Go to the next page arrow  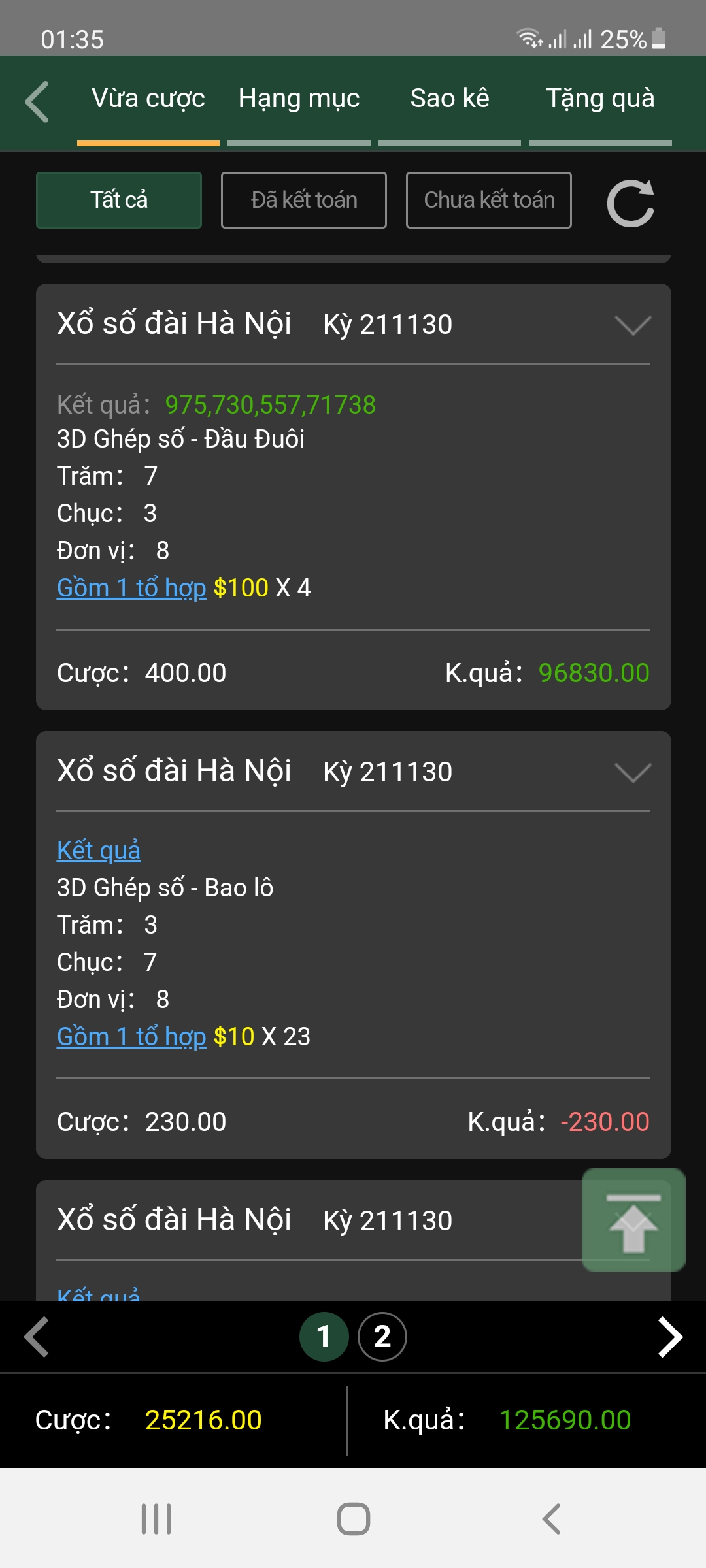(670, 1337)
